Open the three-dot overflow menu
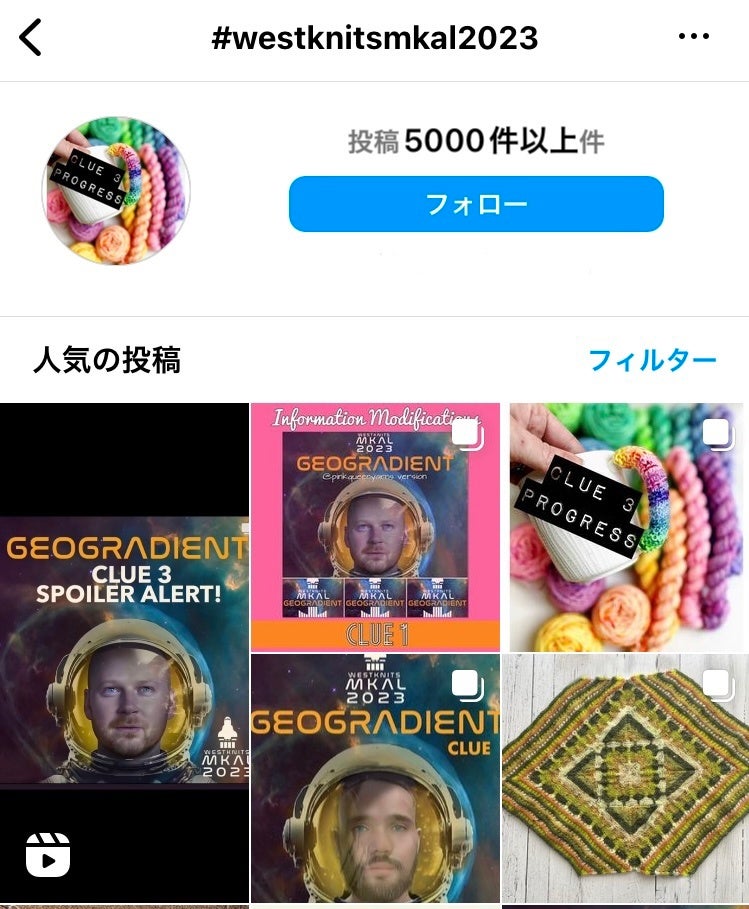Viewport: 749px width, 909px height. click(693, 37)
